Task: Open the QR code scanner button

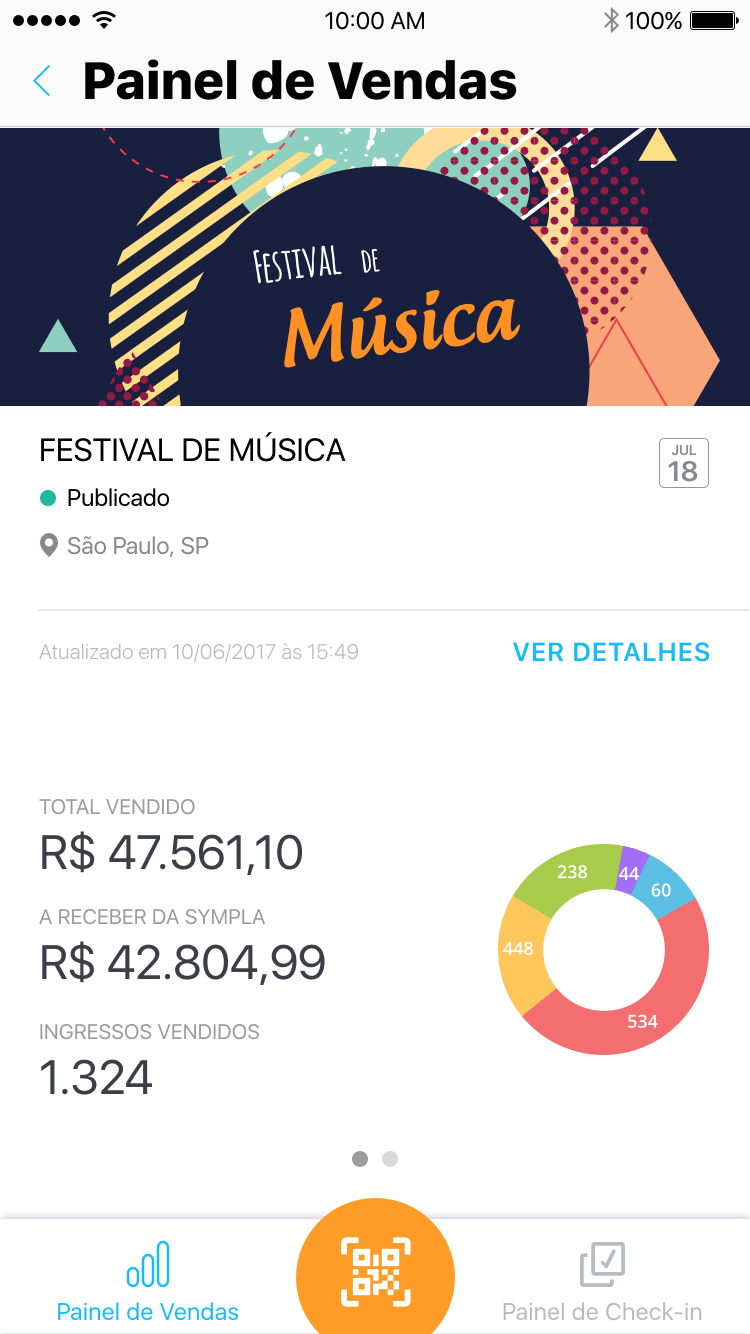Action: coord(375,1272)
